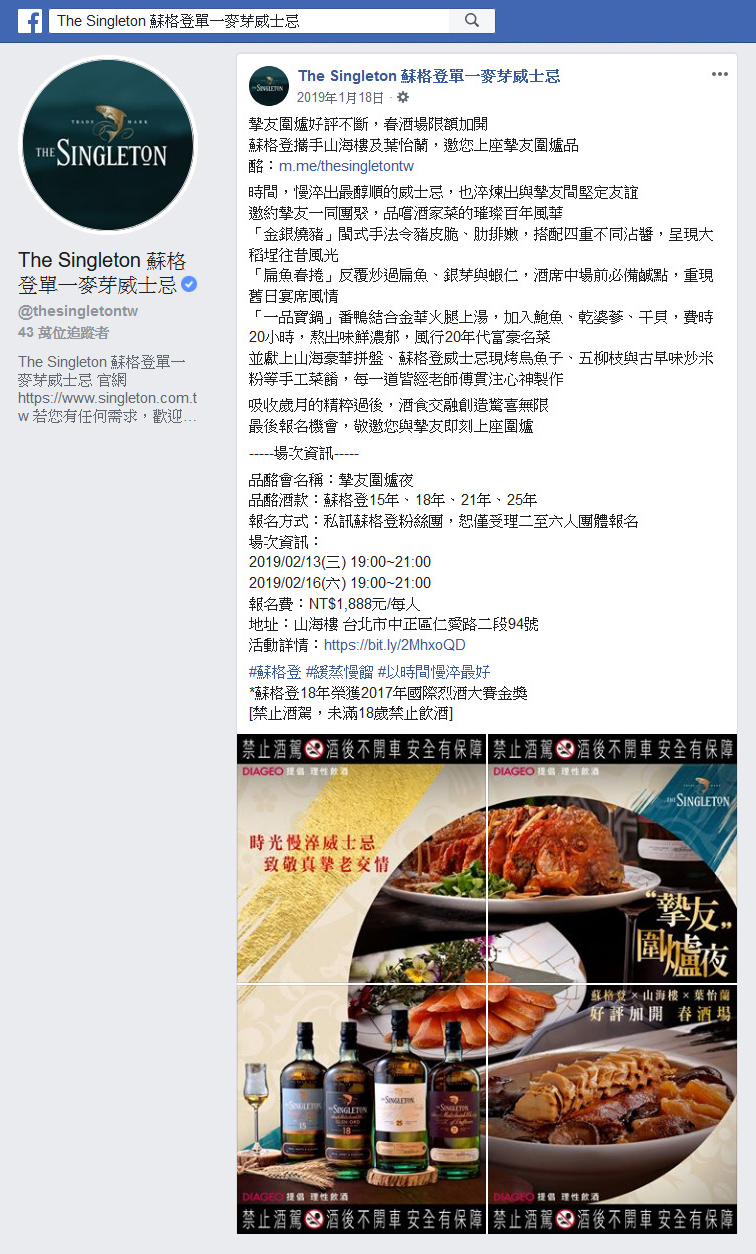Tap the search magnifier button
This screenshot has height=1254, width=756.
point(472,21)
